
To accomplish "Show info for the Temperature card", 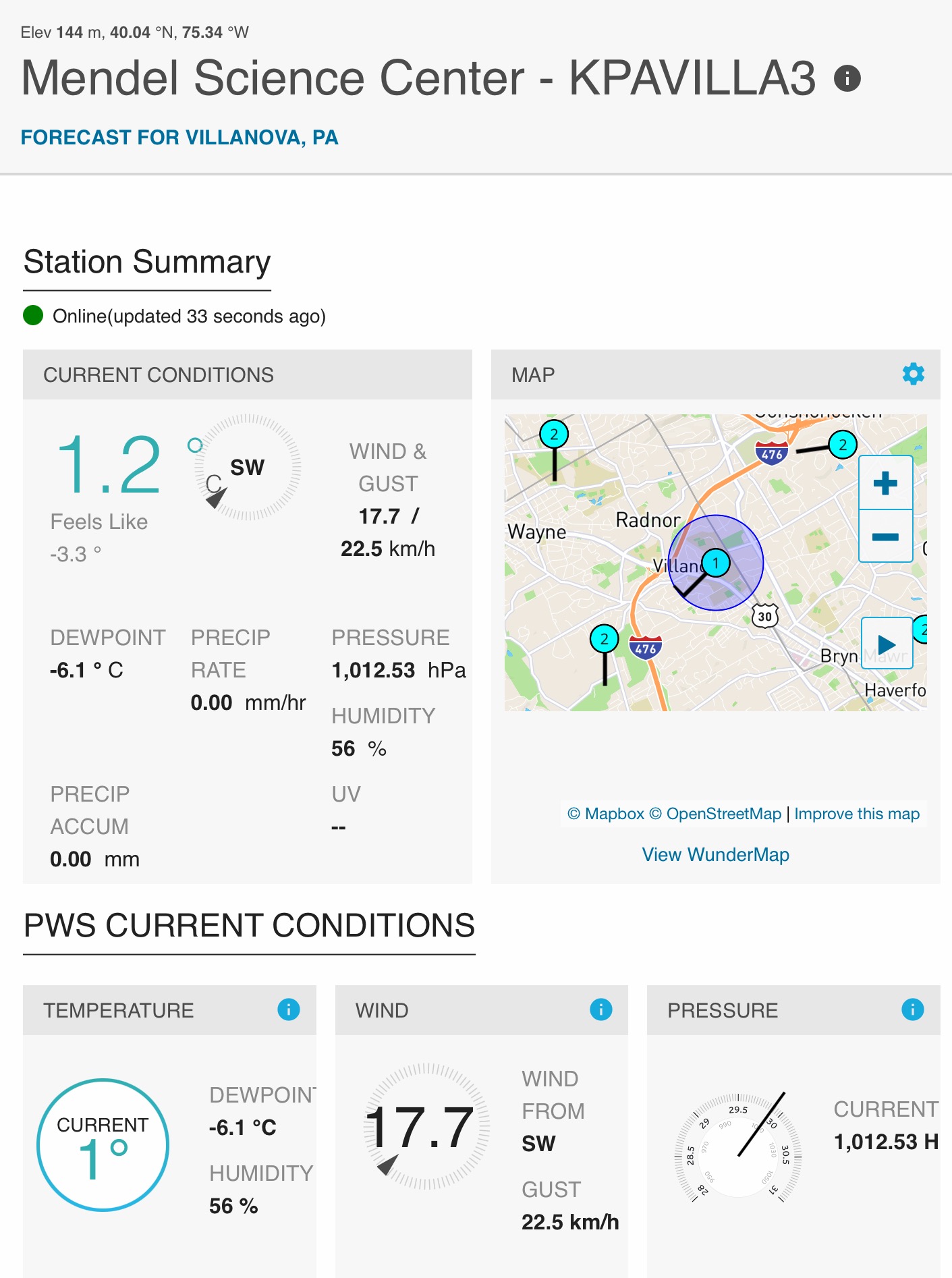I will tap(289, 1009).
